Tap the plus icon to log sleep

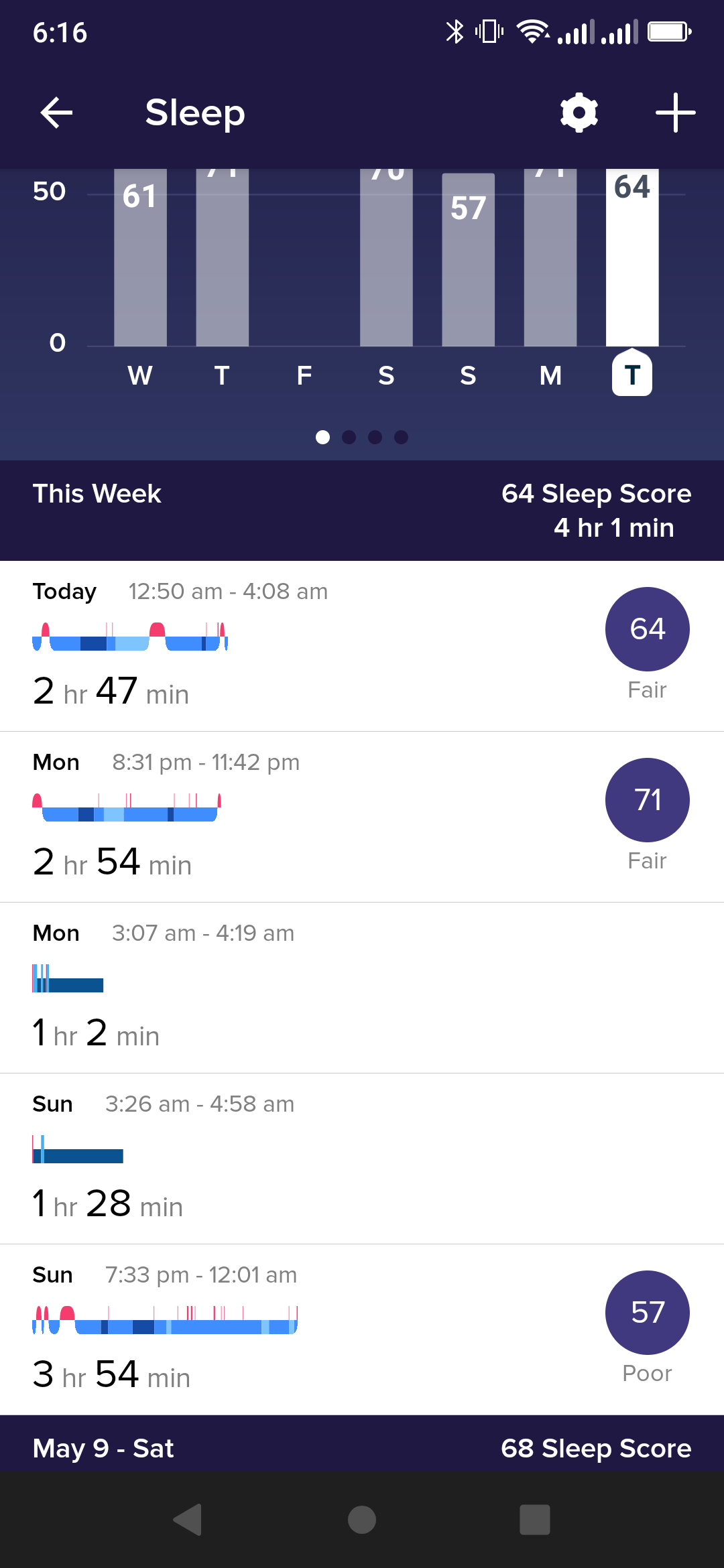[676, 113]
